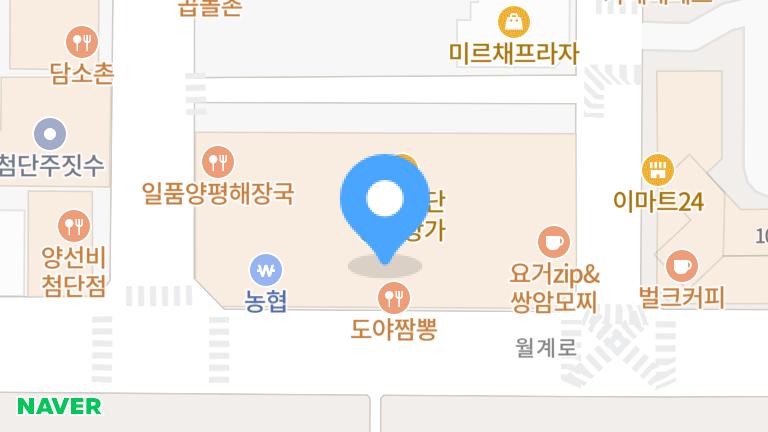Screen dimensions: 768x432
Task: Select the 요거zip&쌍암모찌 cafe marker
Action: (553, 242)
